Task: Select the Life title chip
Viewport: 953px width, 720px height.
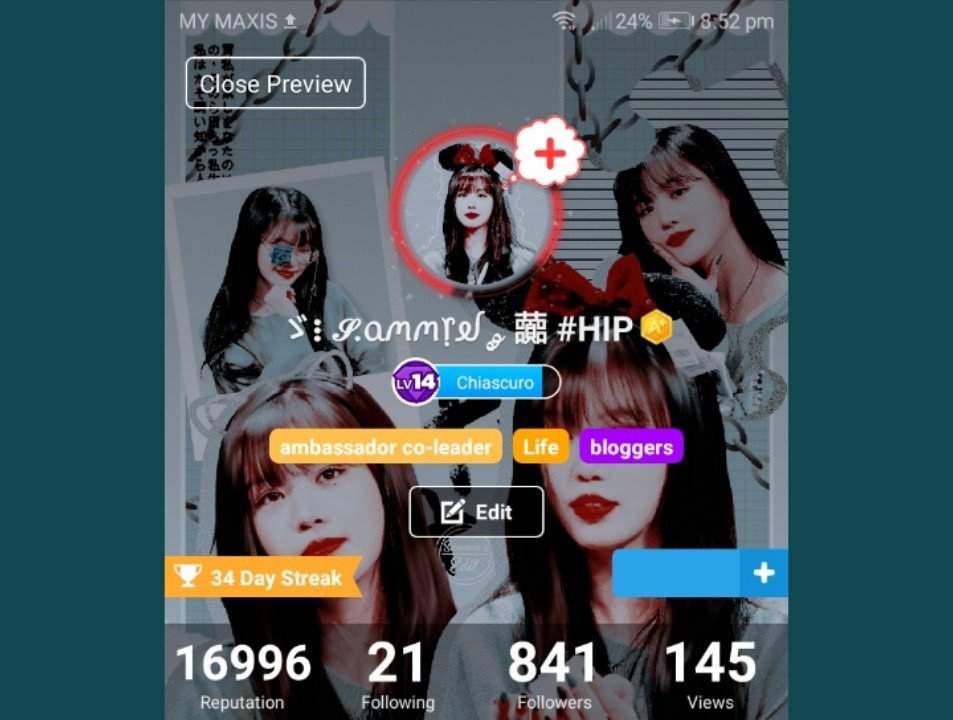Action: click(x=540, y=447)
